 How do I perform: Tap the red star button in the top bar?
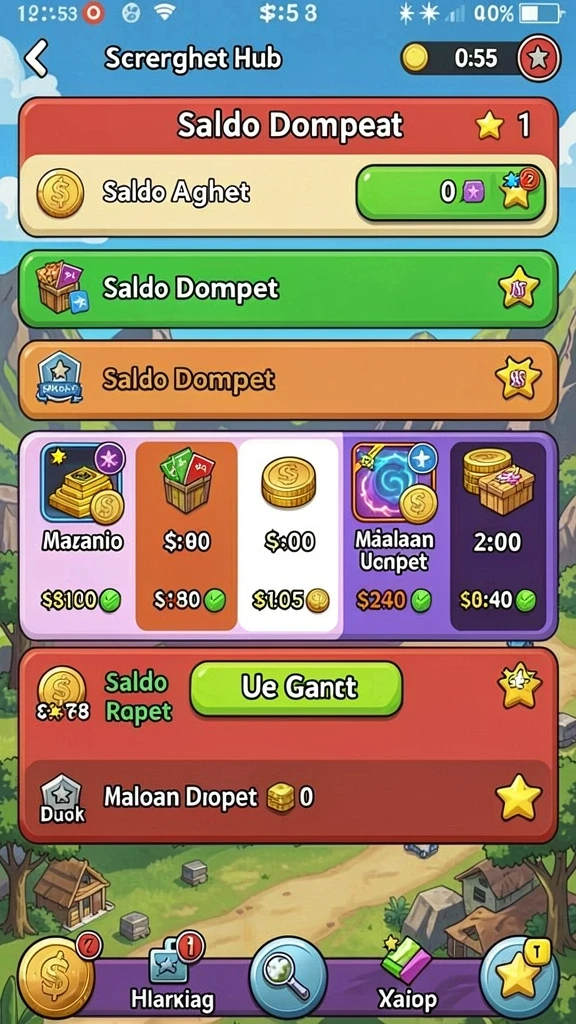point(539,59)
